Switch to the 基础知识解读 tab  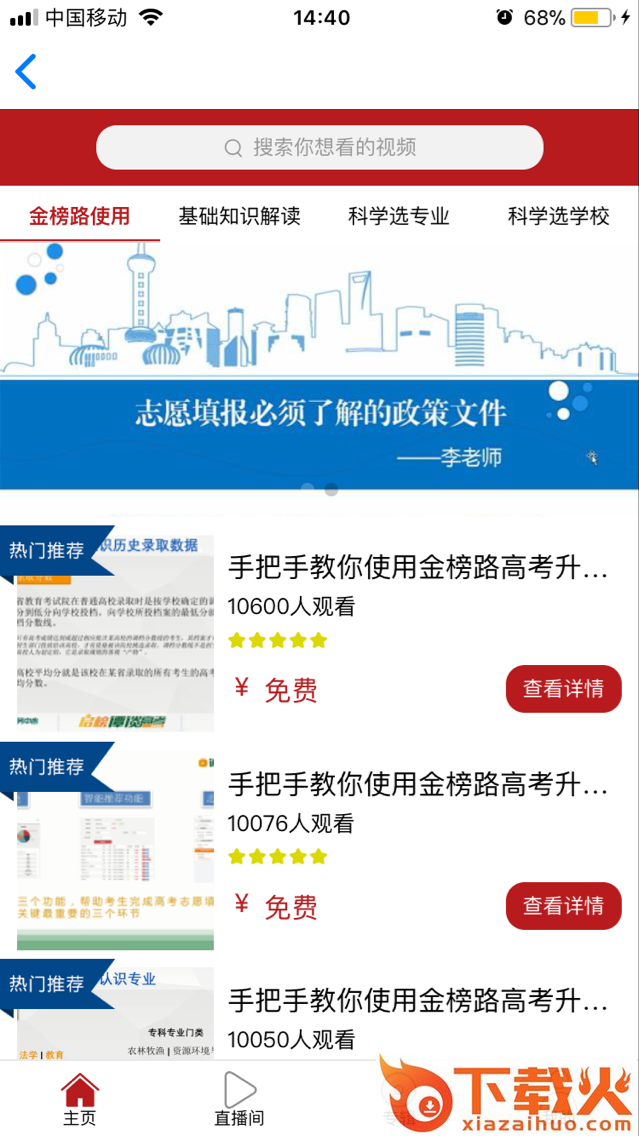[x=239, y=216]
